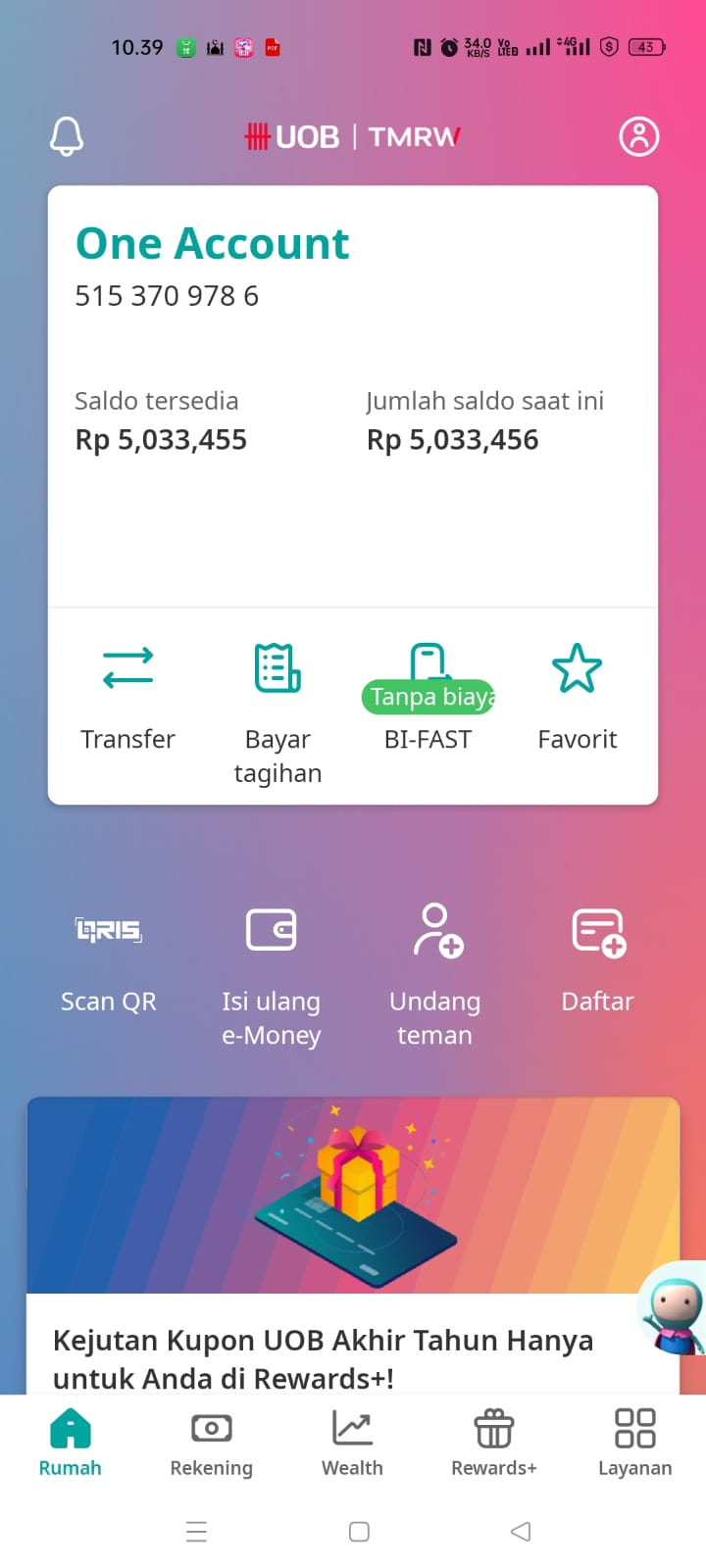Open Isi ulang e-Money
The image size is (706, 1568).
[x=272, y=976]
